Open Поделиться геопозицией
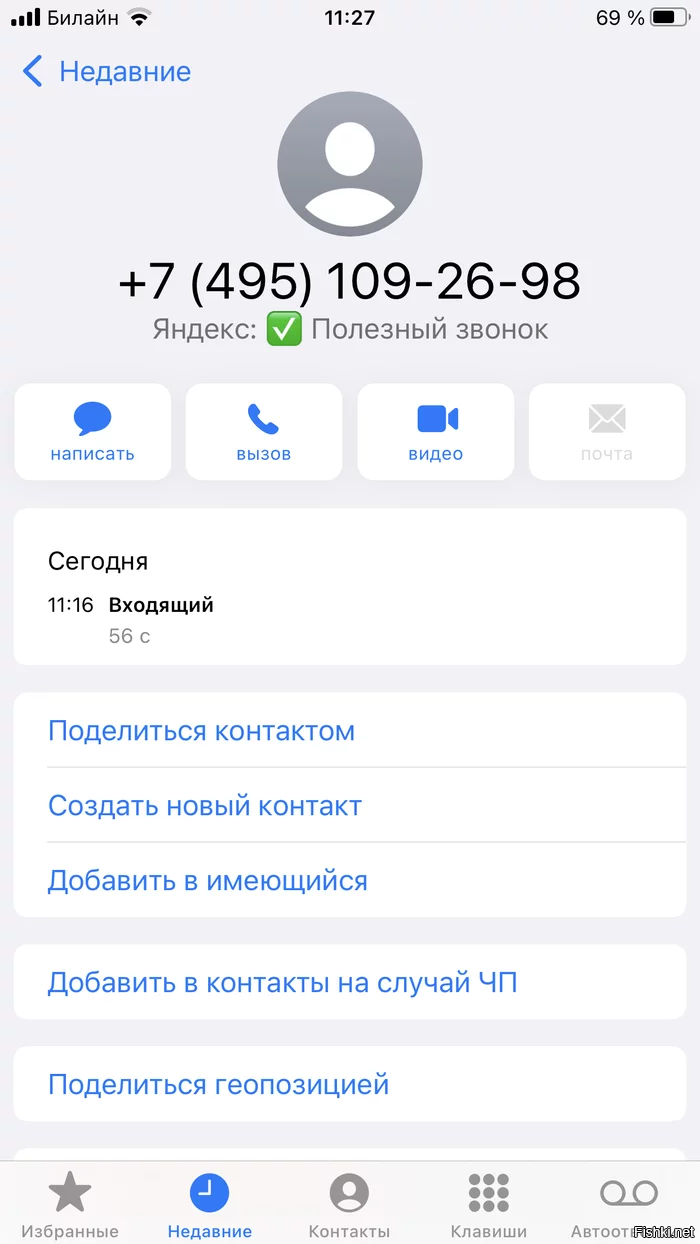Image resolution: width=700 pixels, height=1244 pixels. [218, 1085]
